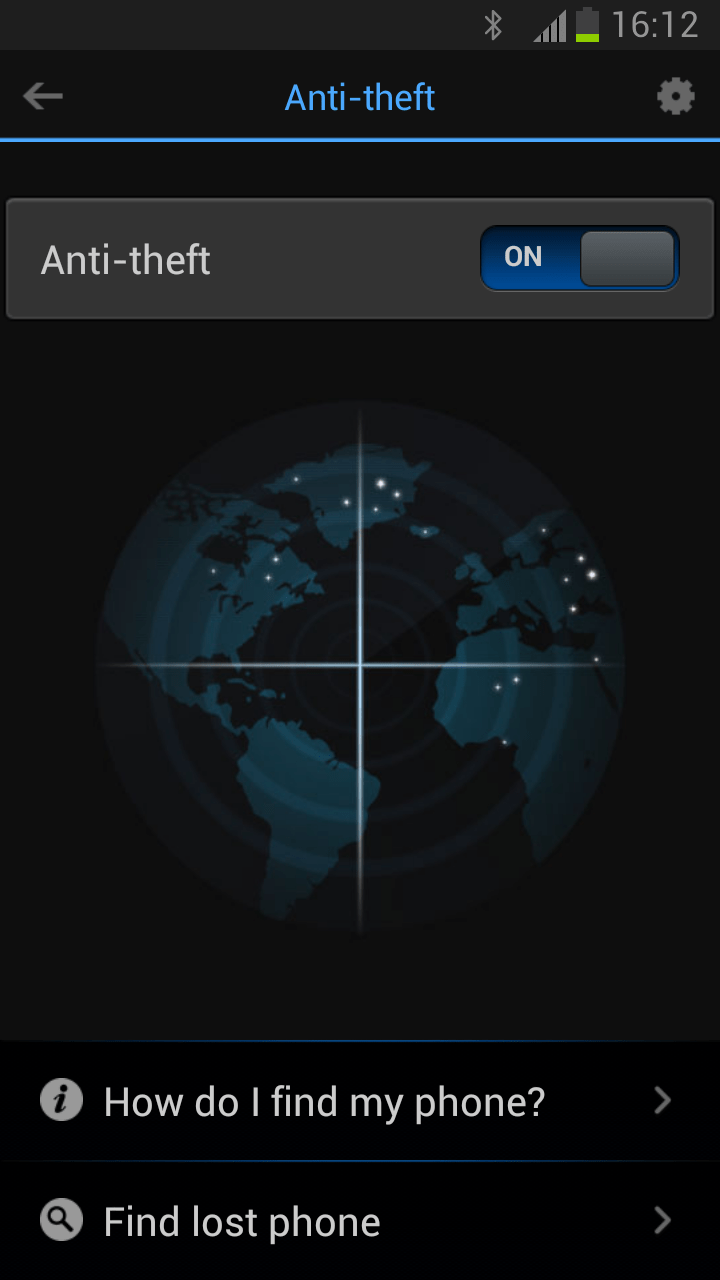720x1280 pixels.
Task: Open Find lost phone
Action: [x=360, y=1221]
